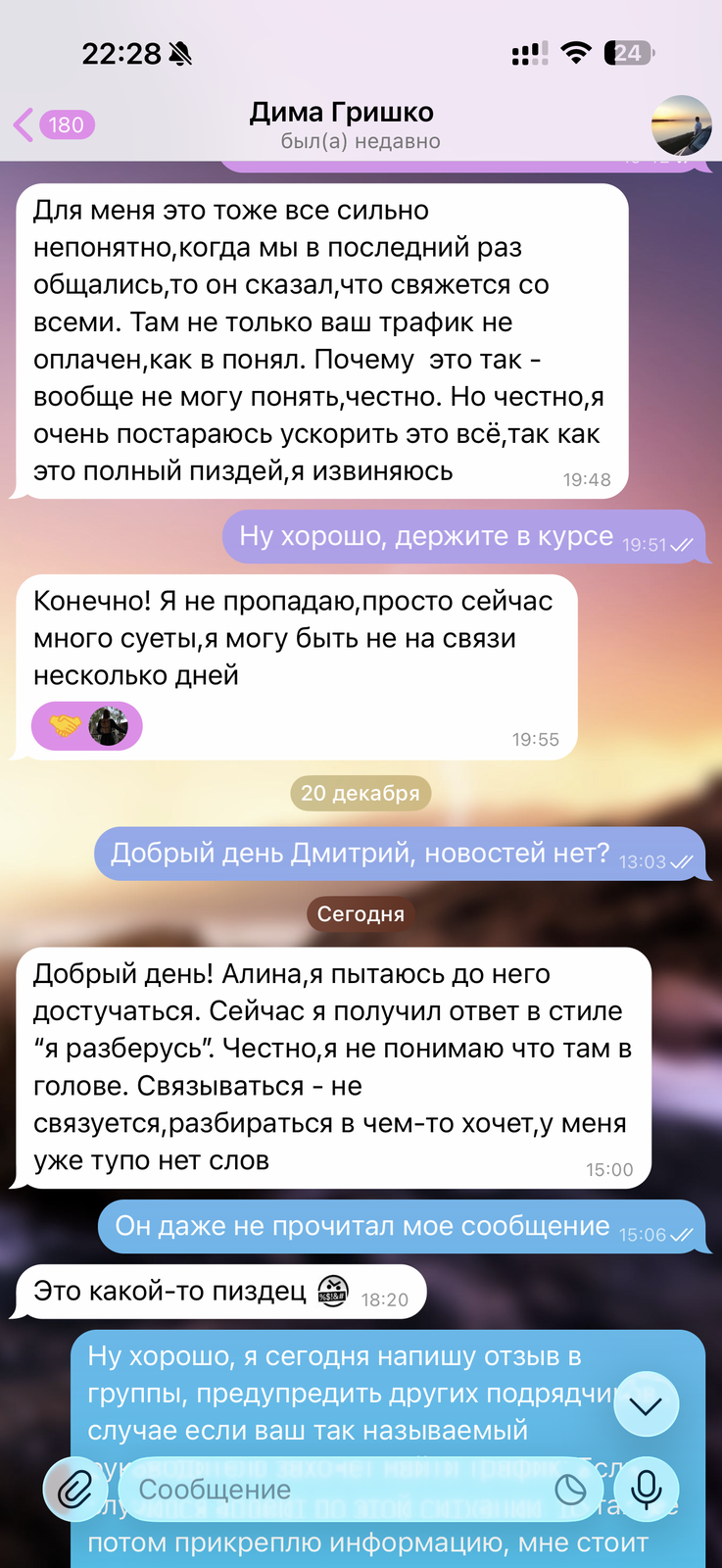Jump to the latest messages
The width and height of the screenshot is (722, 1568).
(646, 1405)
